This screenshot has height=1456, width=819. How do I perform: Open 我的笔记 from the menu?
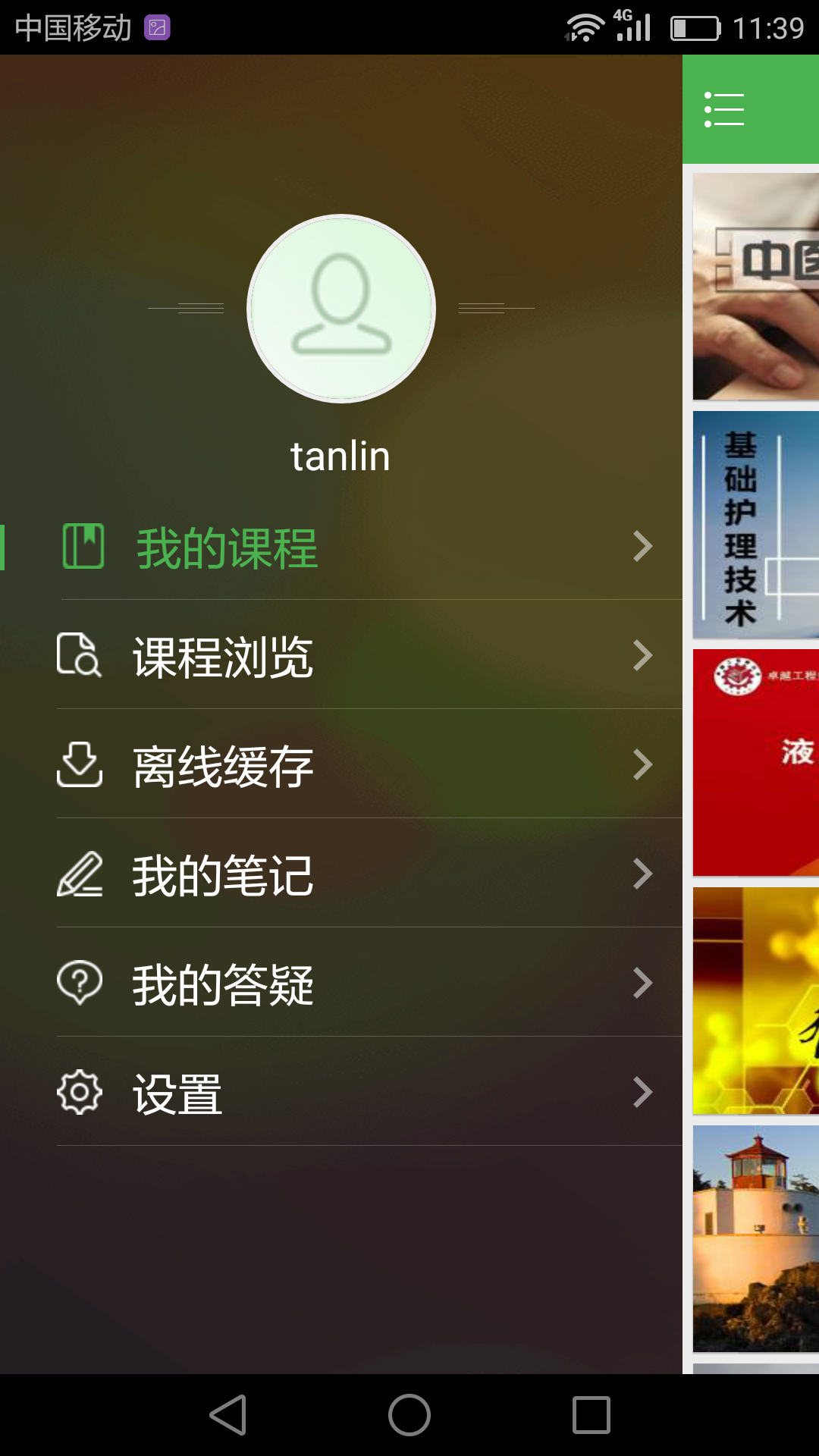point(221,874)
